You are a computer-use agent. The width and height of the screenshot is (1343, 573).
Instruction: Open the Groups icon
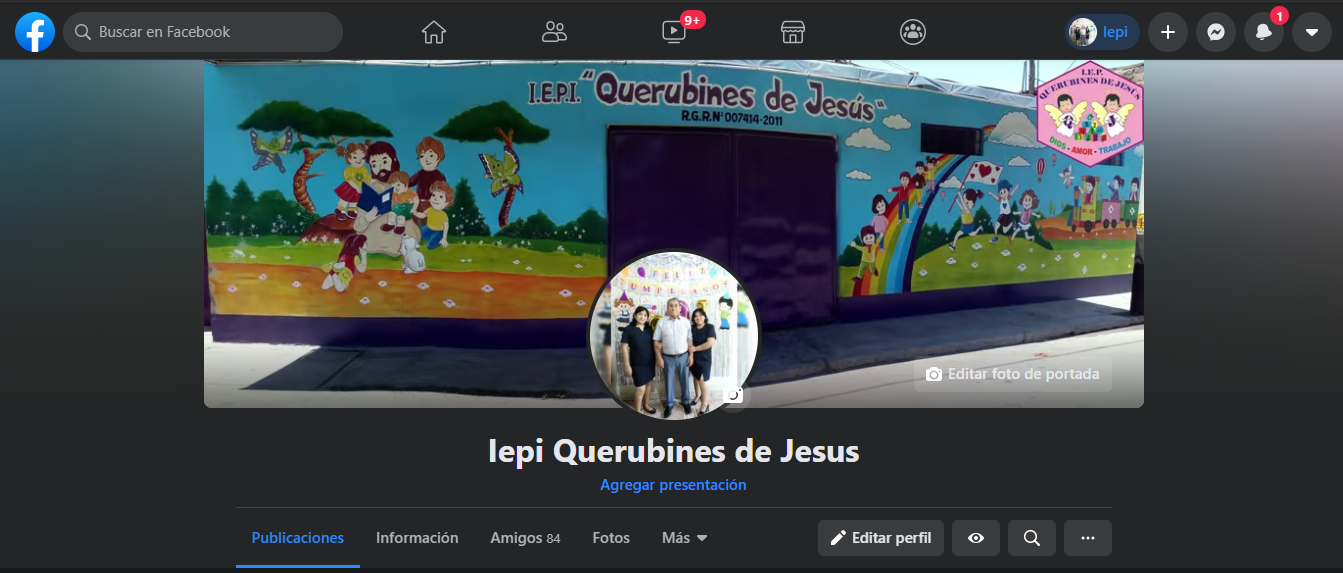click(913, 32)
